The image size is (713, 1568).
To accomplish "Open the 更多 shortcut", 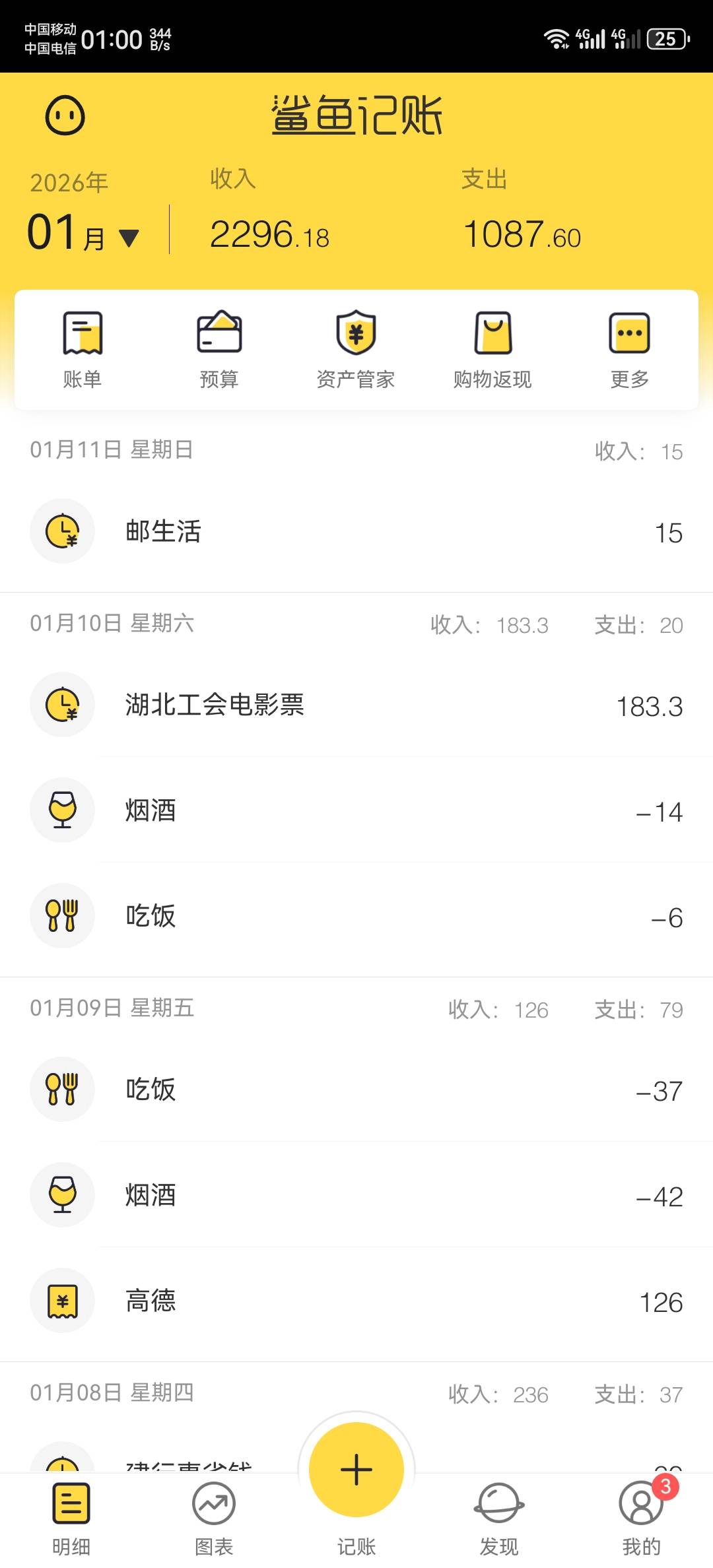I will (629, 350).
